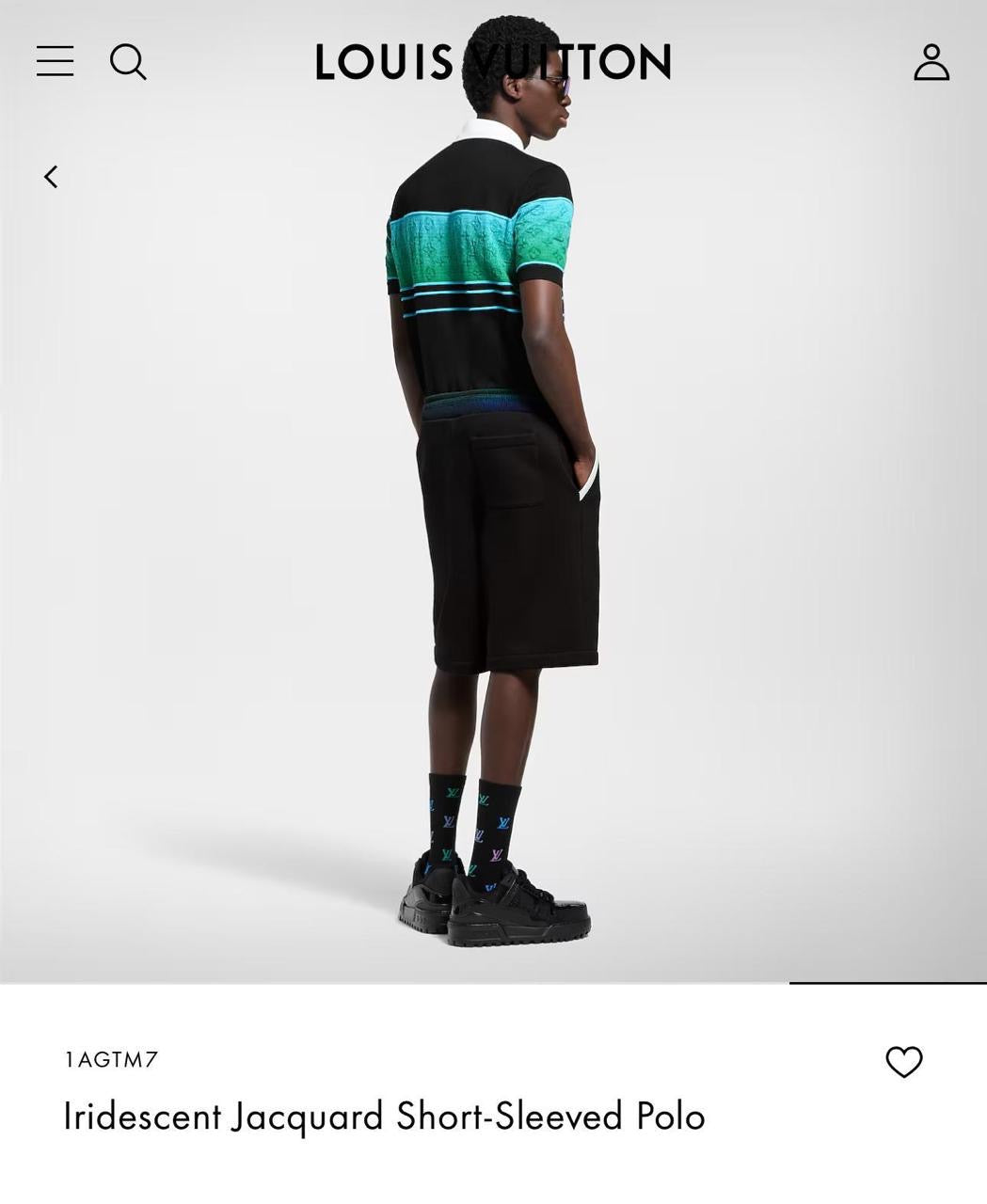987x1204 pixels.
Task: Go back with the left arrow
Action: tap(51, 176)
